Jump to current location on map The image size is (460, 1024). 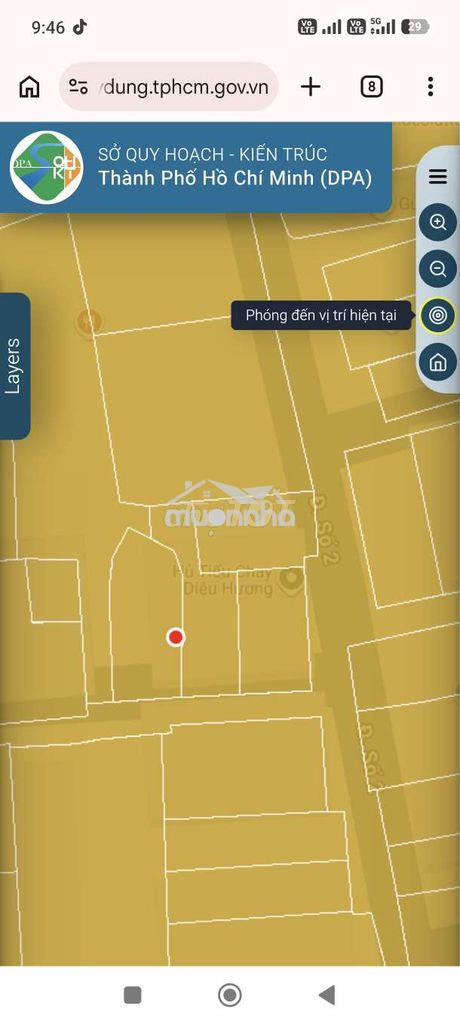click(438, 316)
